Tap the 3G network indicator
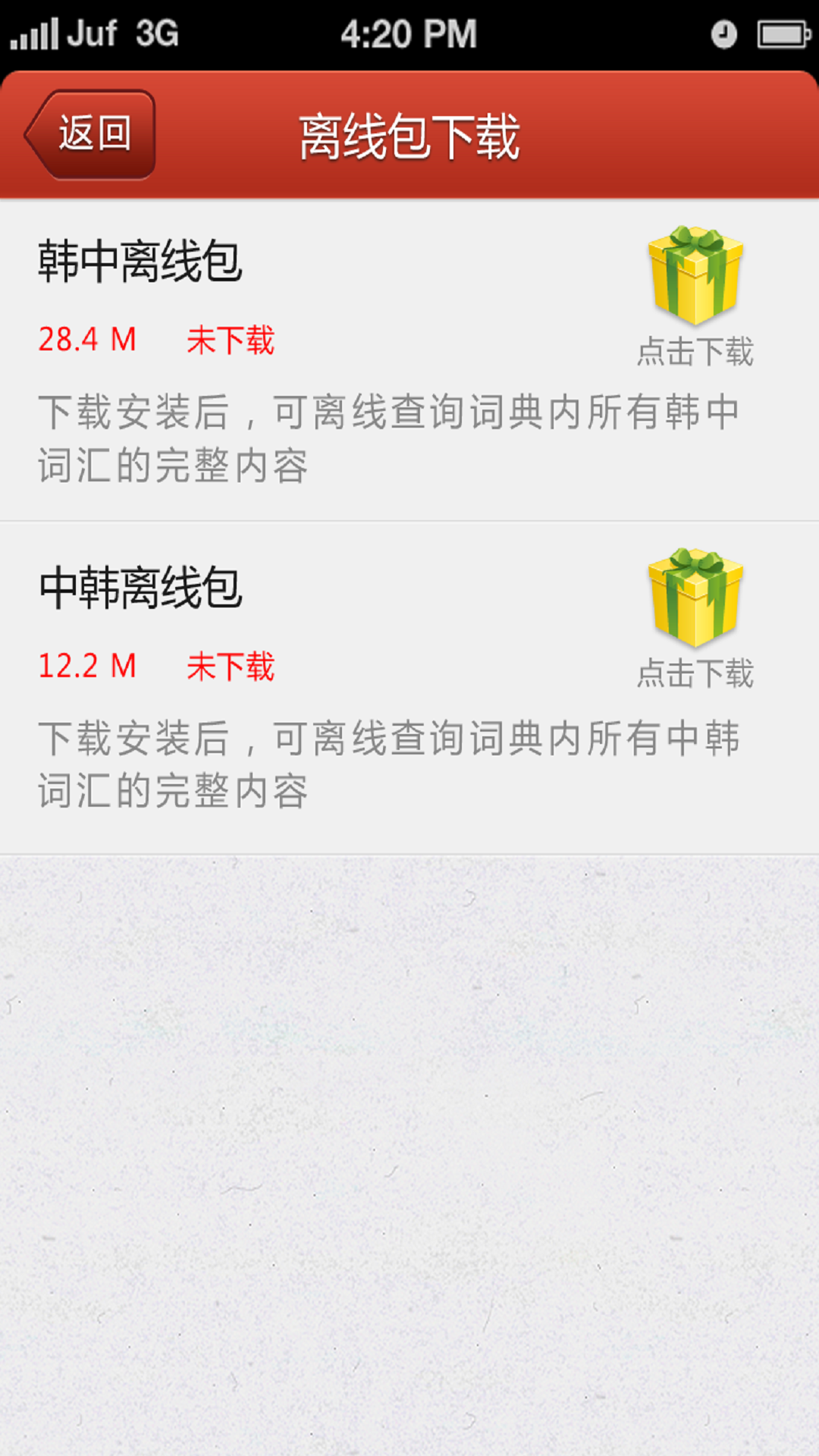 point(157,34)
